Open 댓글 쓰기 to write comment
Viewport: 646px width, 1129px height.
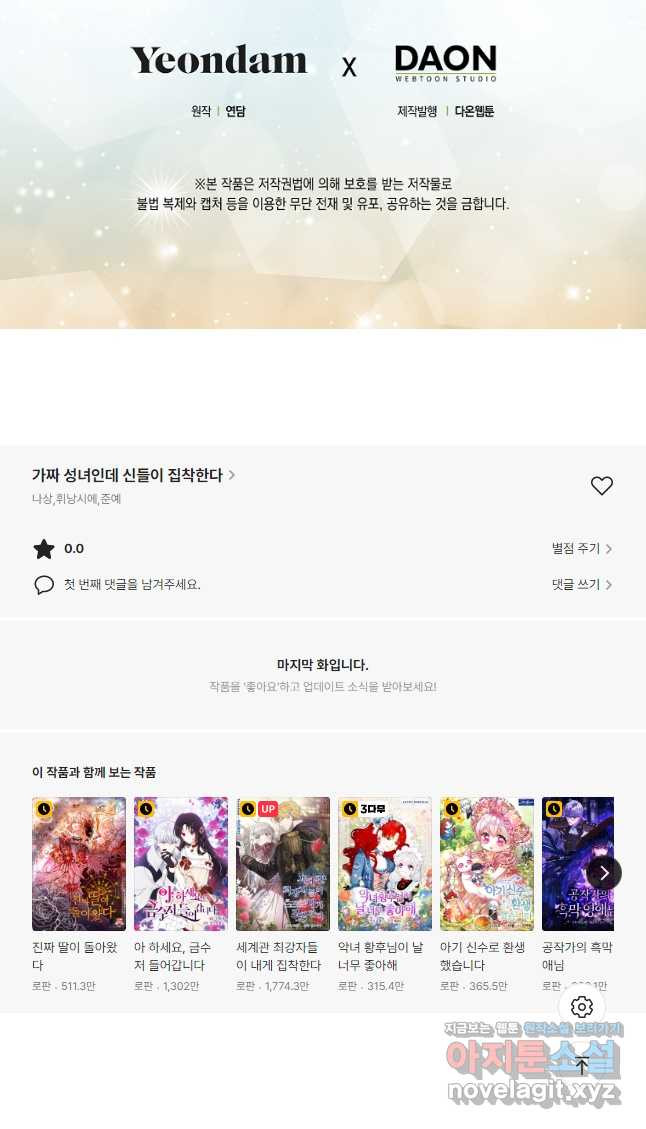tap(581, 585)
